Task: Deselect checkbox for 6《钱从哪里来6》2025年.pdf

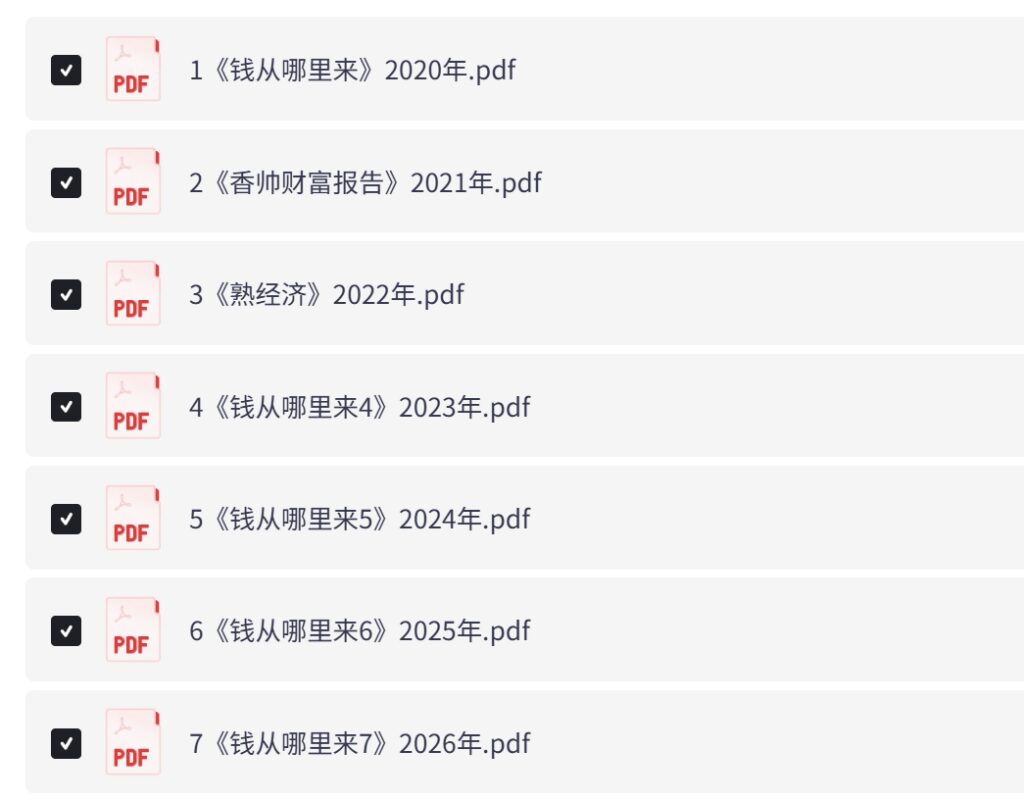Action: coord(66,631)
